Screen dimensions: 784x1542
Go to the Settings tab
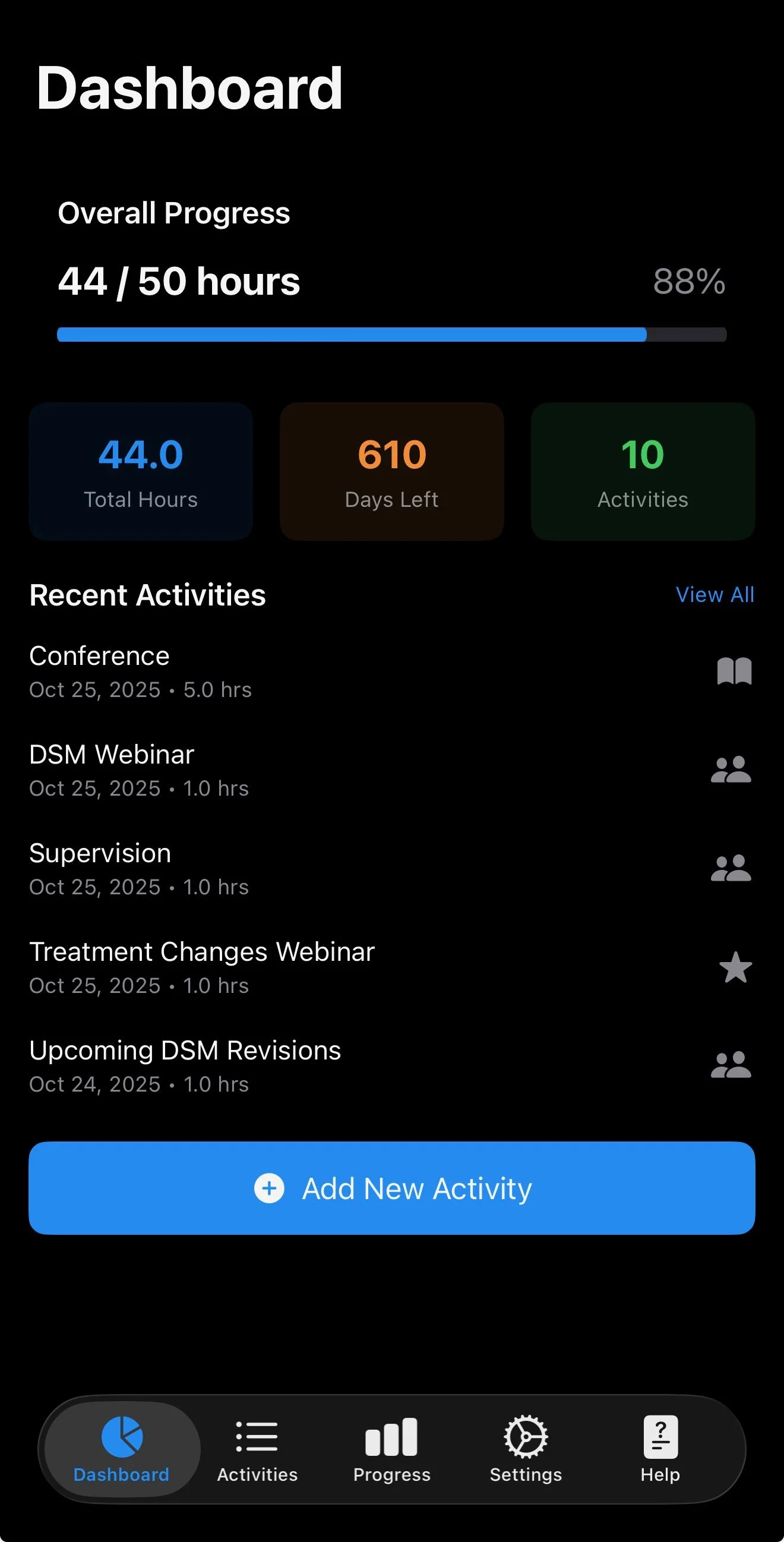click(x=526, y=1449)
